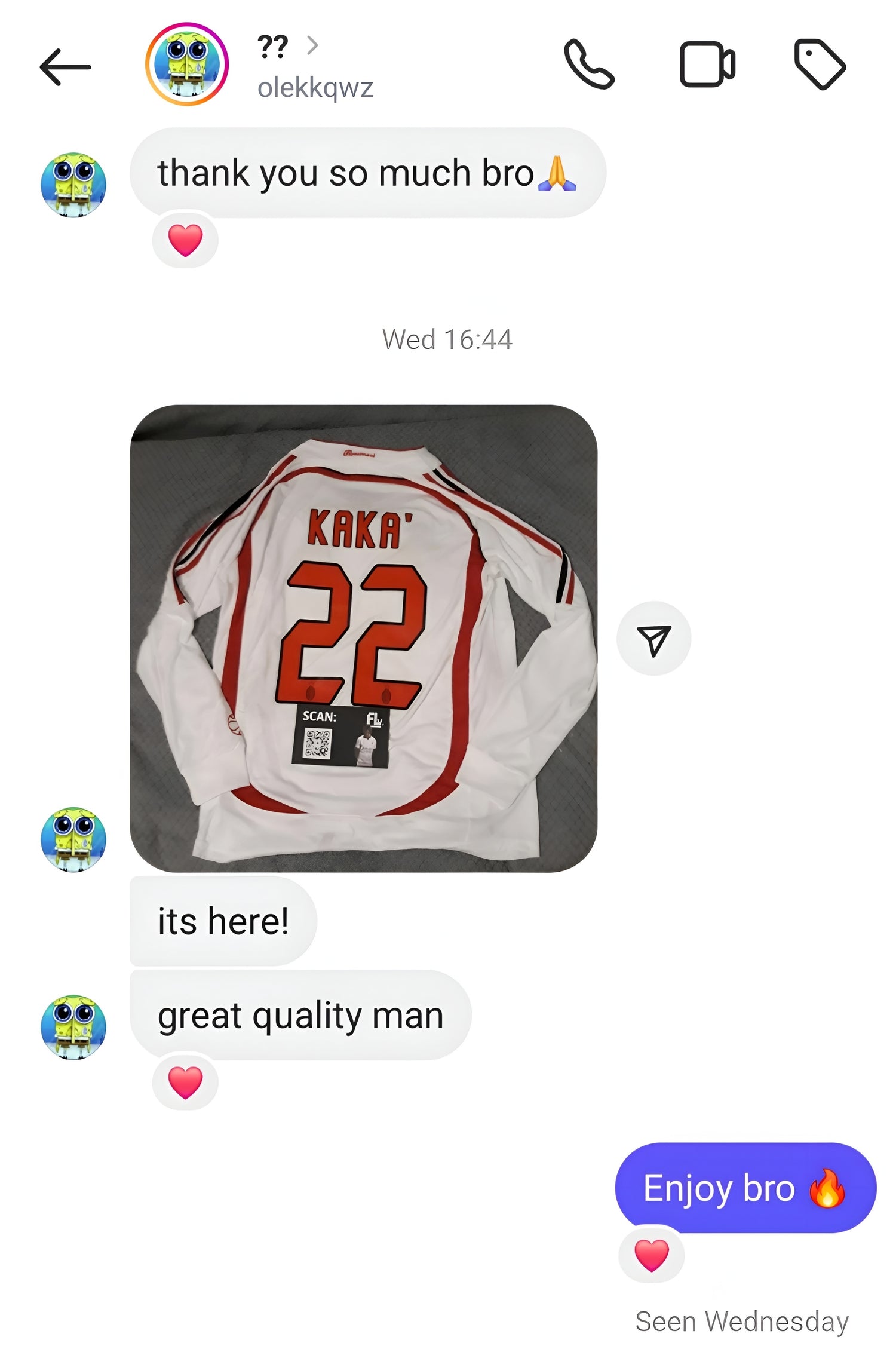View heart reaction on "thank you so much bro"
Screen dimensions: 896x1346
click(185, 240)
